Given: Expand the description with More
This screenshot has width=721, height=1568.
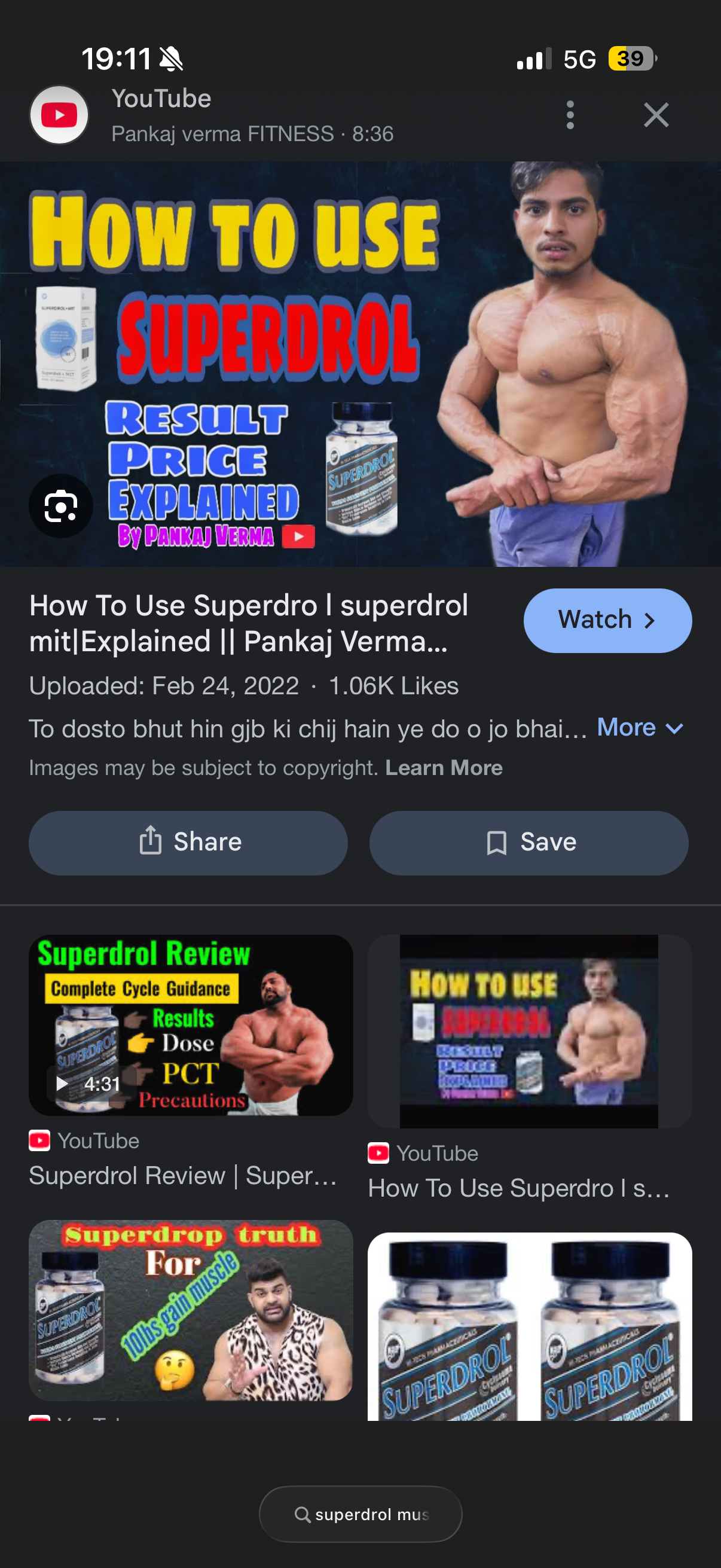Looking at the screenshot, I should coord(640,728).
